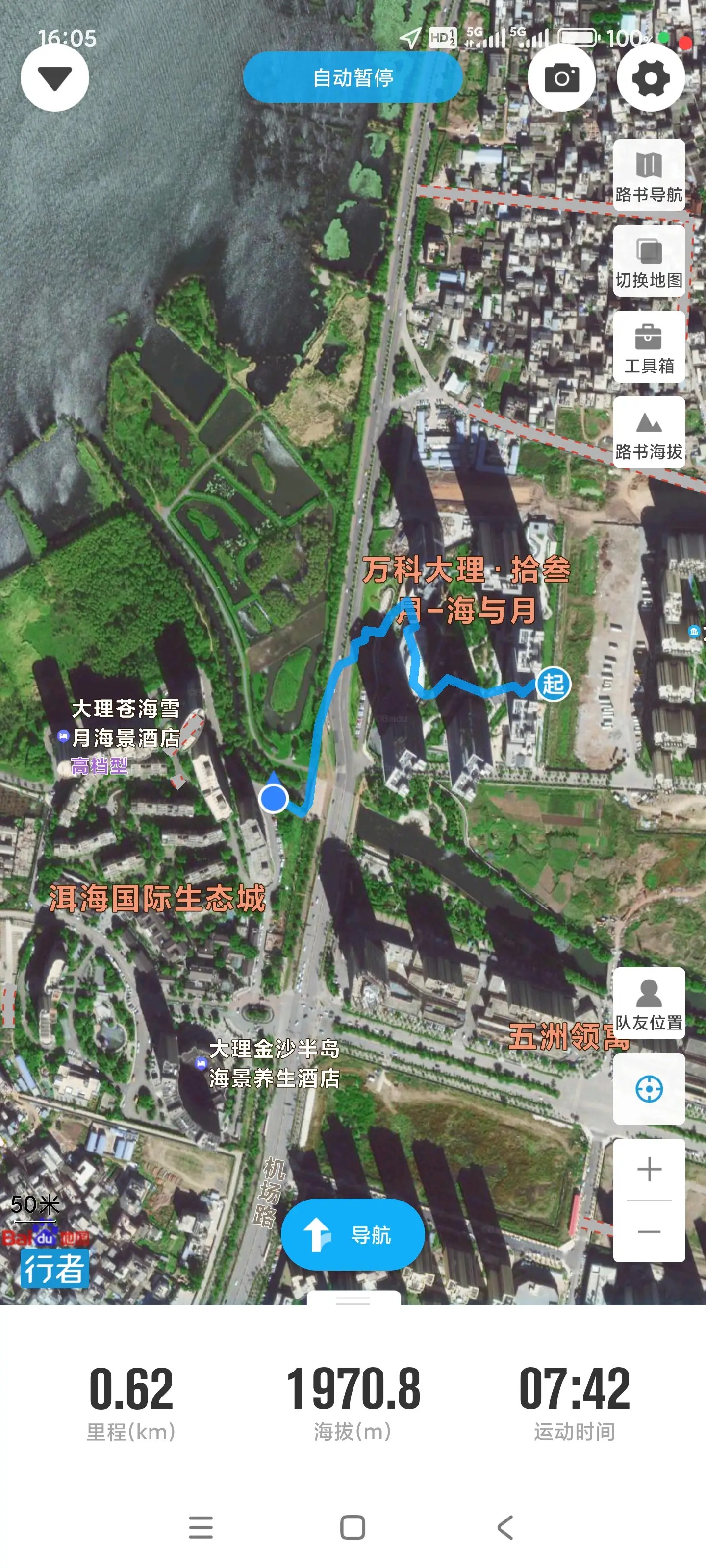
Task: Open the camera to take a photo
Action: [x=561, y=78]
